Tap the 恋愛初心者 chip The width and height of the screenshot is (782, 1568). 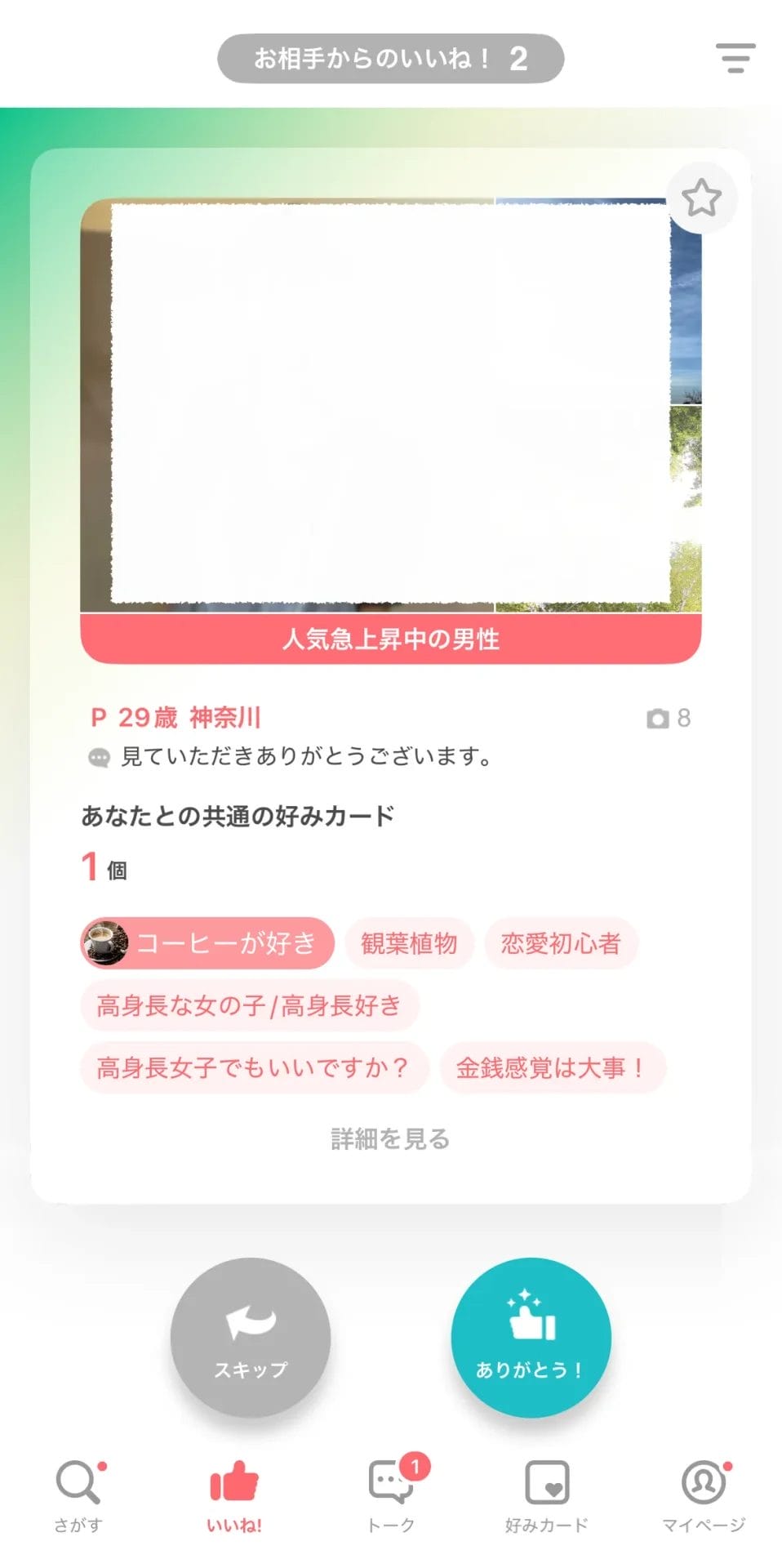561,943
